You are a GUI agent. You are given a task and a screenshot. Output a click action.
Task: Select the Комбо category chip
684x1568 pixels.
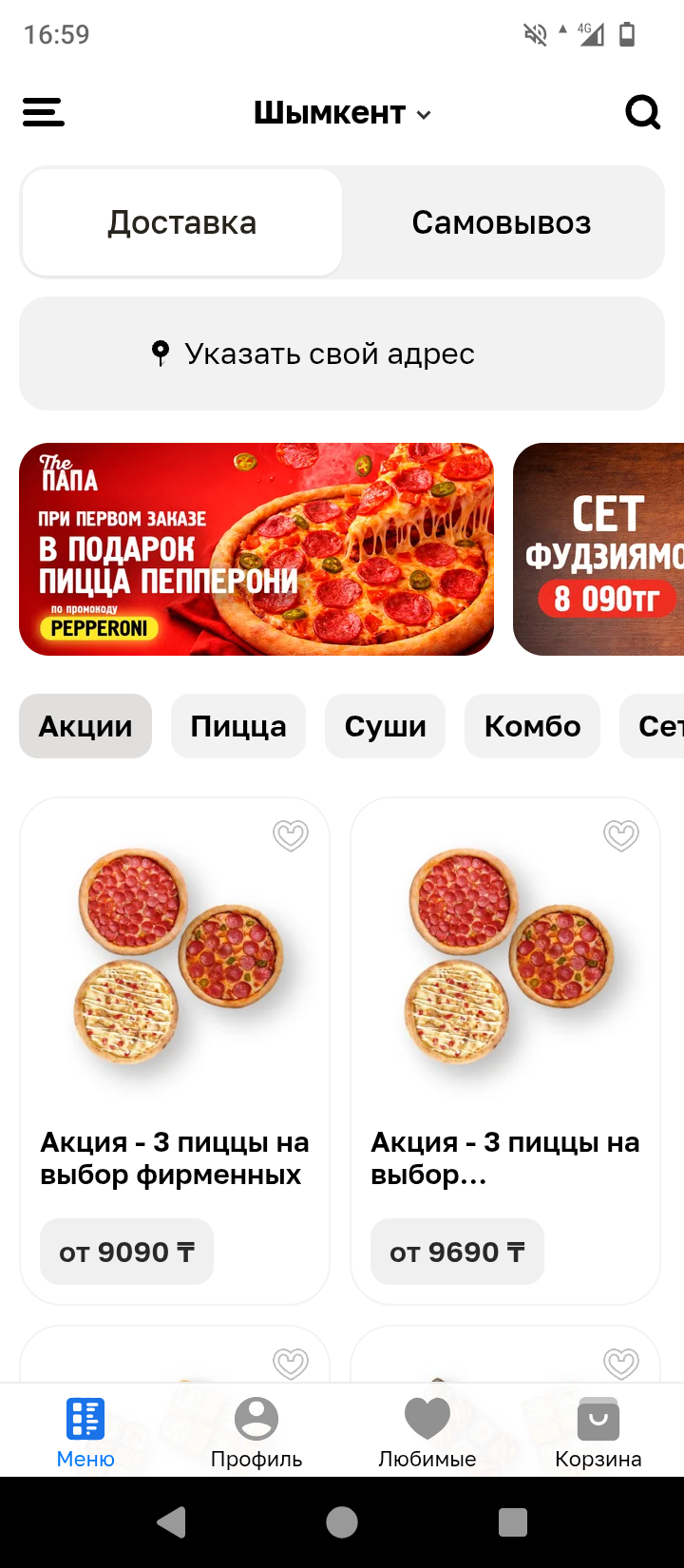532,726
